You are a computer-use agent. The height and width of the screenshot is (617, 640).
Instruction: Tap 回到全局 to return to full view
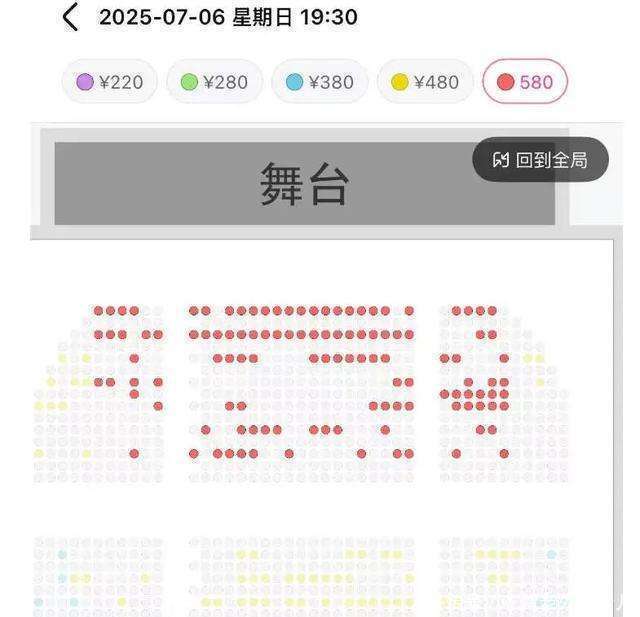pyautogui.click(x=540, y=160)
